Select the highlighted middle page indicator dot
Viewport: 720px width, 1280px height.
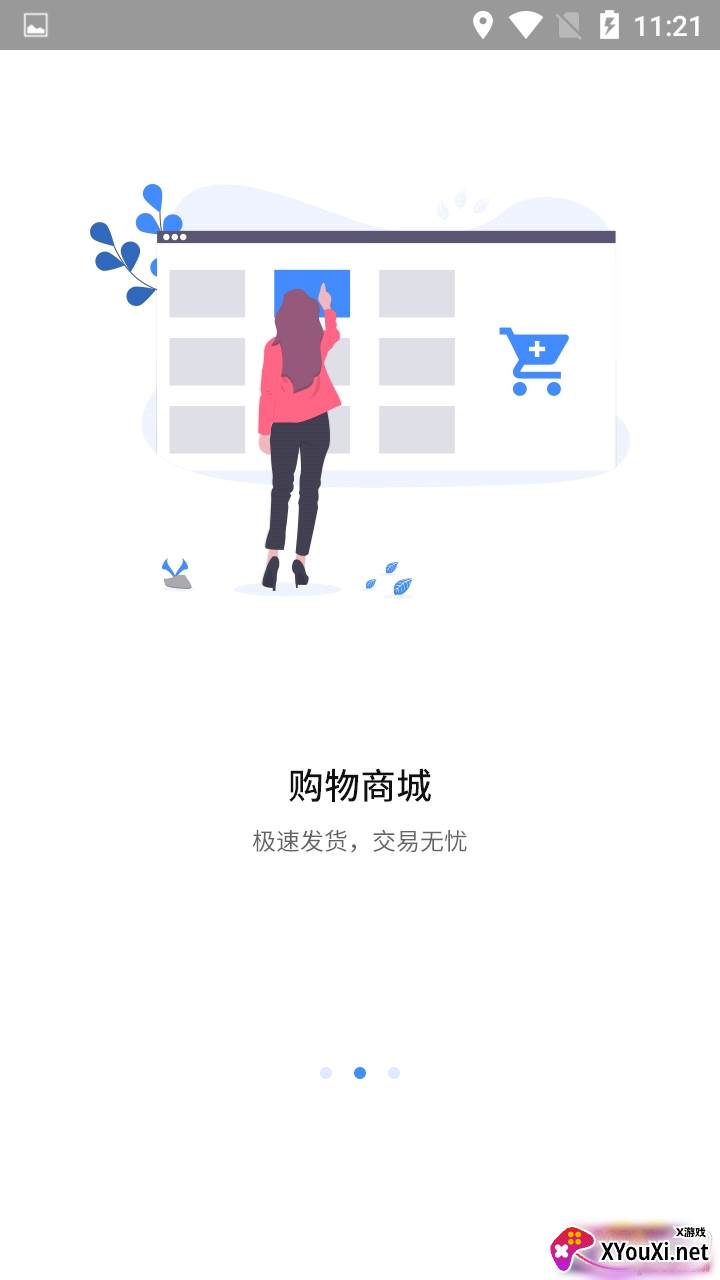coord(360,1073)
